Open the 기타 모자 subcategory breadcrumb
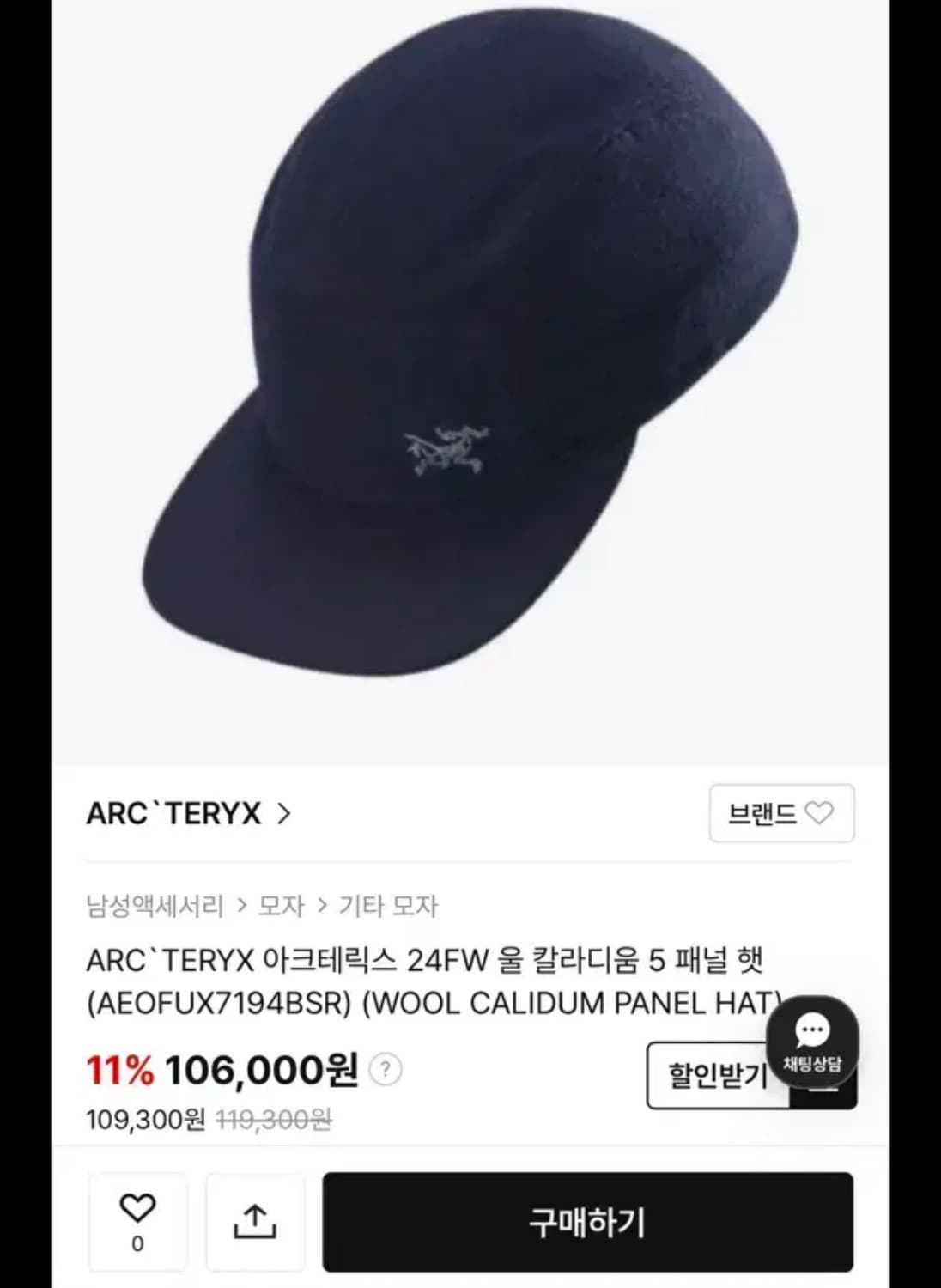 pos(388,906)
